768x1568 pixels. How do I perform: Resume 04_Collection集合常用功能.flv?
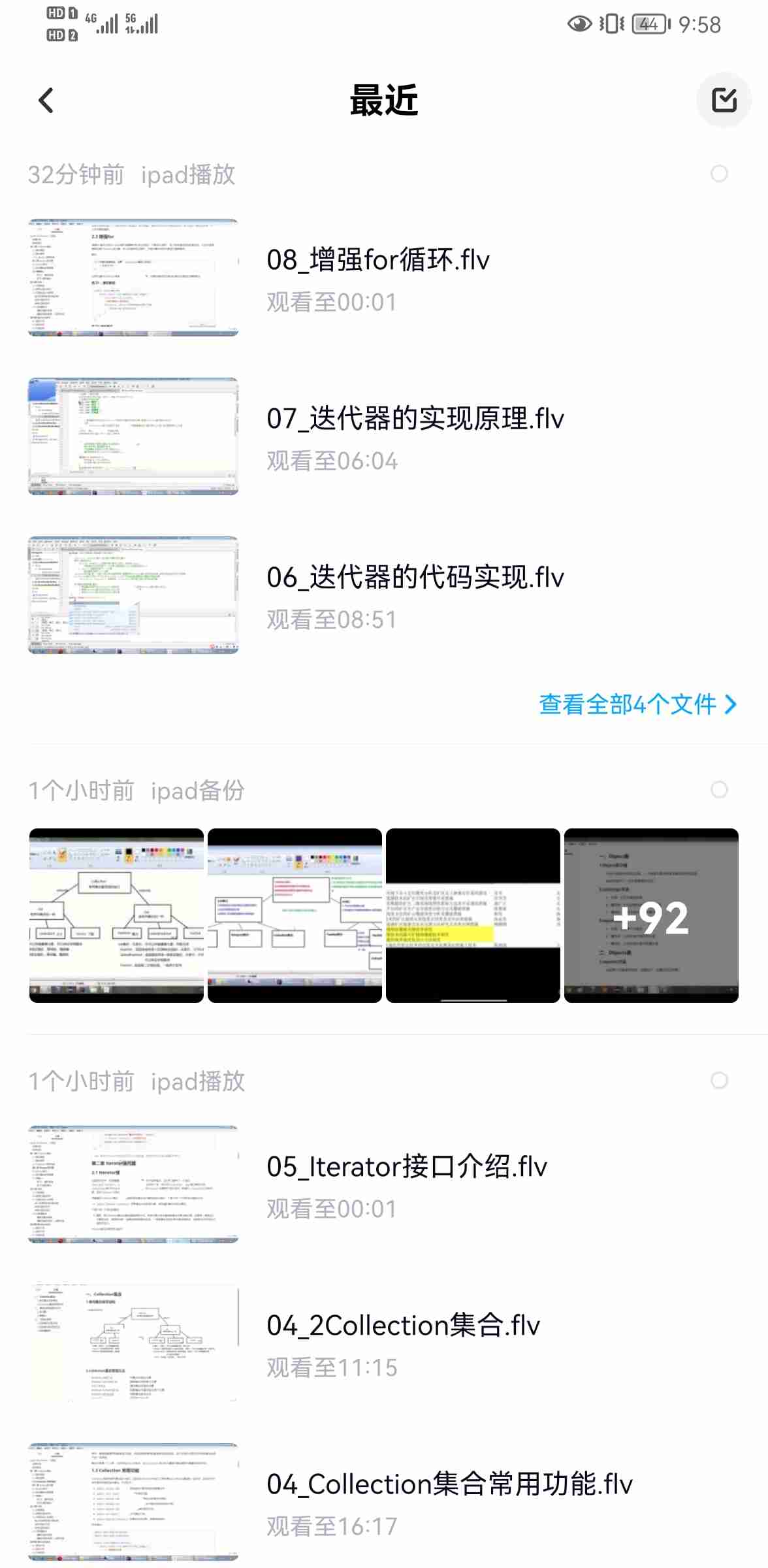point(449,1484)
